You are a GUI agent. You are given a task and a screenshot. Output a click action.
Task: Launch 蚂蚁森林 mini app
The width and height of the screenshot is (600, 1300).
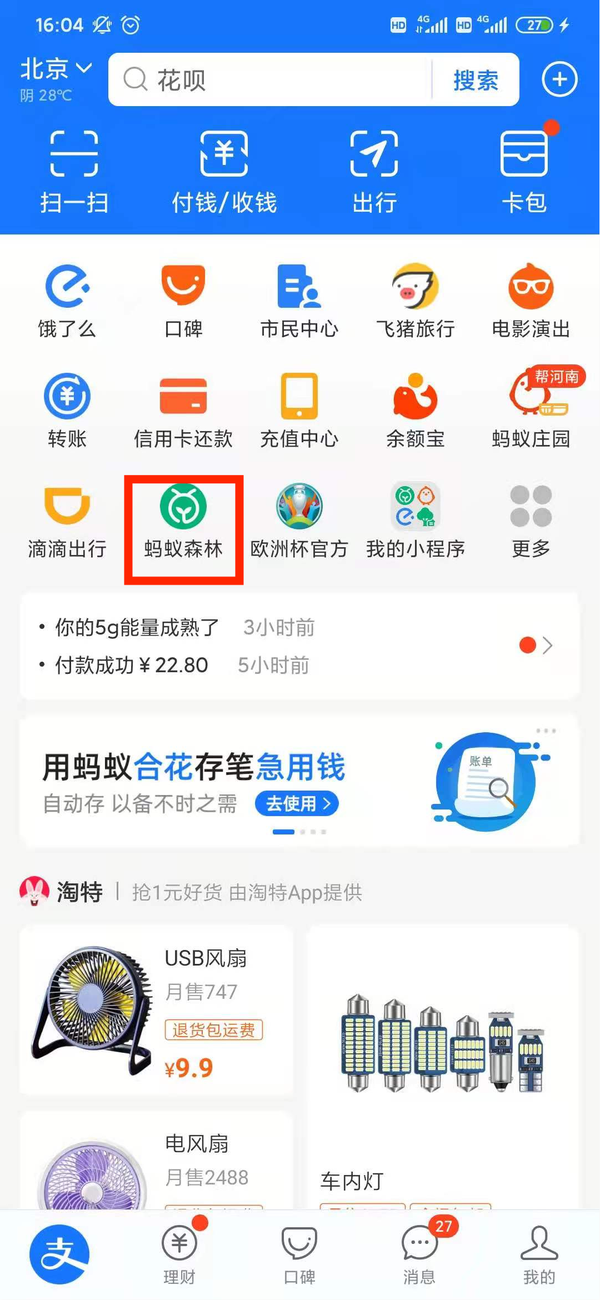tap(184, 521)
